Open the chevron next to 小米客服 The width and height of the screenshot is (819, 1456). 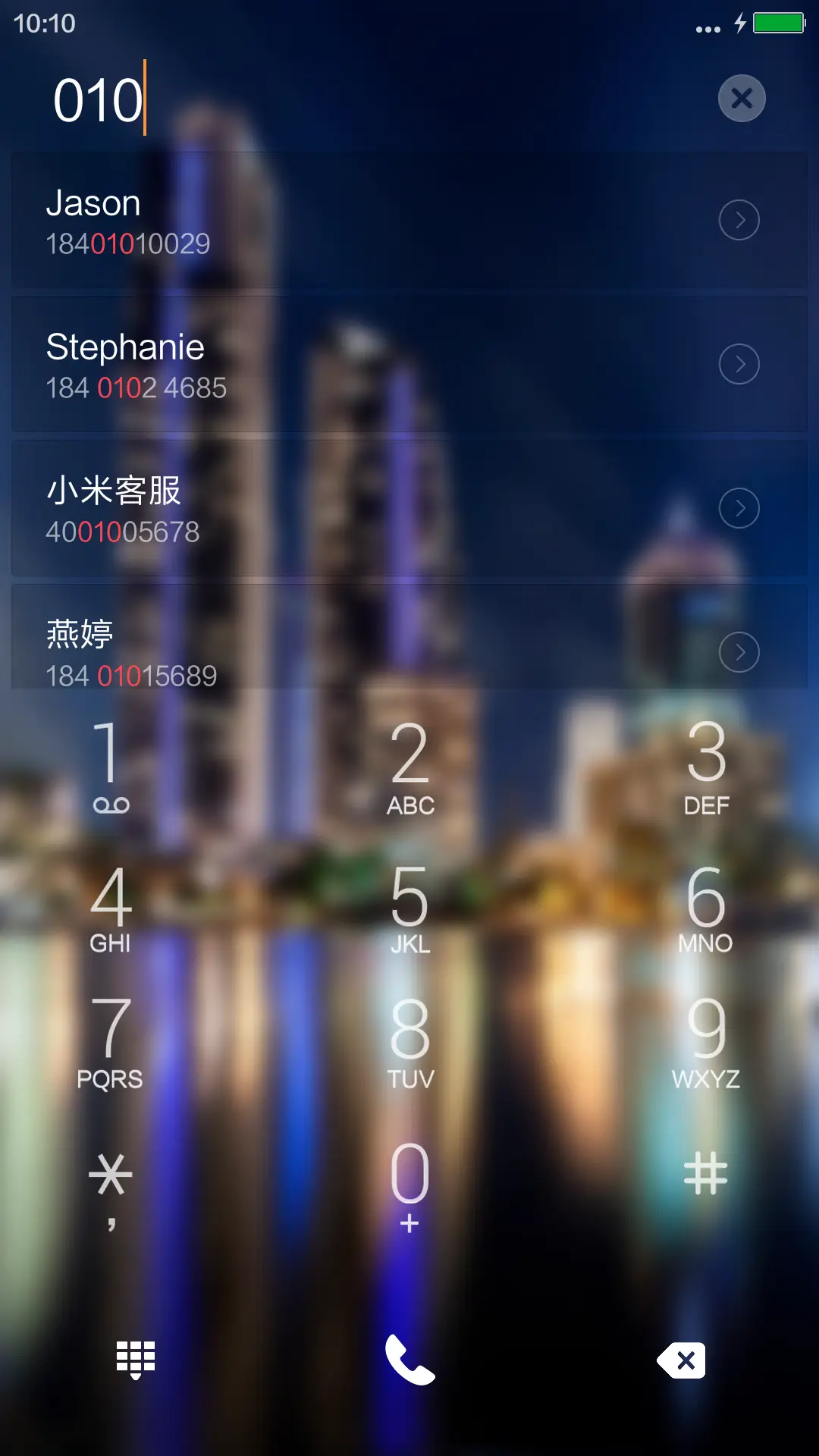tap(739, 508)
